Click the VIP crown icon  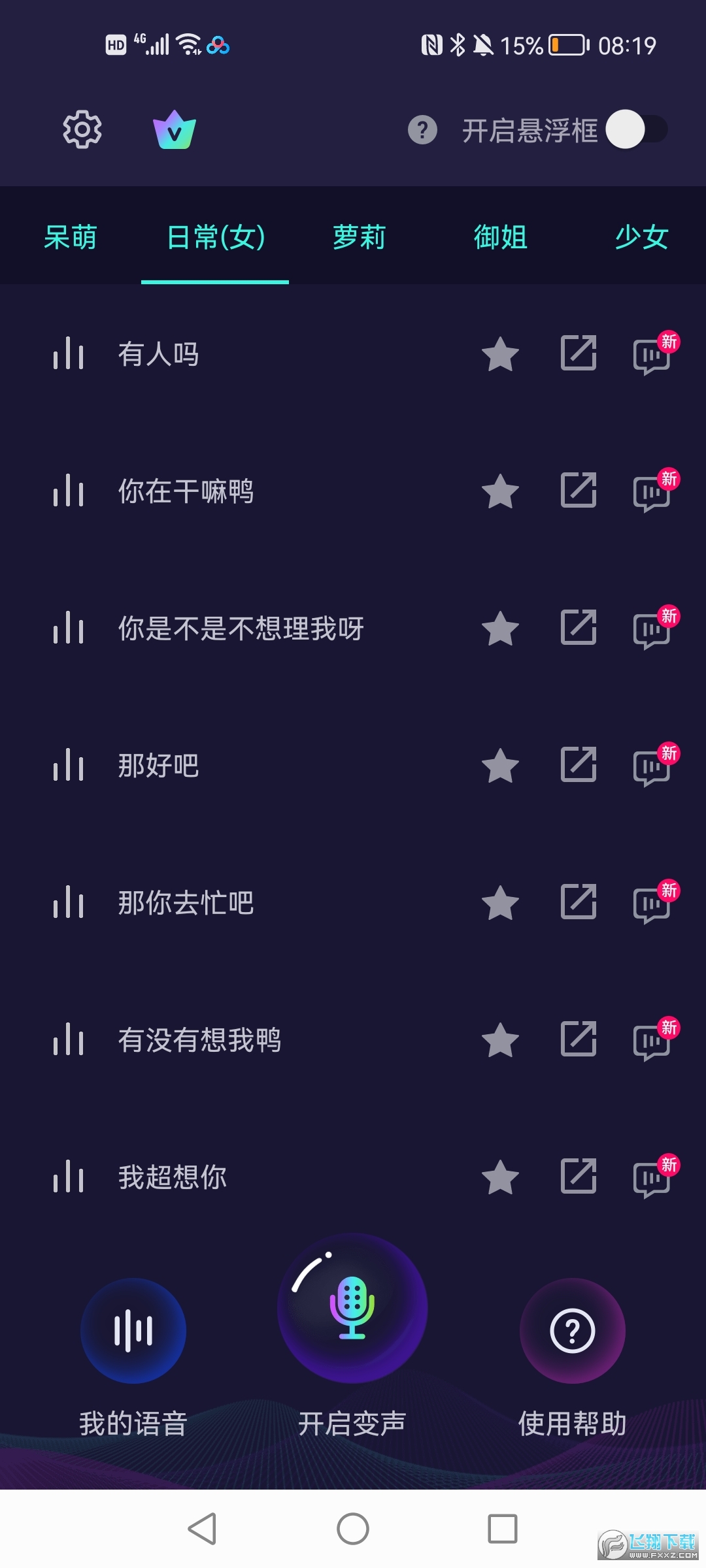(175, 129)
